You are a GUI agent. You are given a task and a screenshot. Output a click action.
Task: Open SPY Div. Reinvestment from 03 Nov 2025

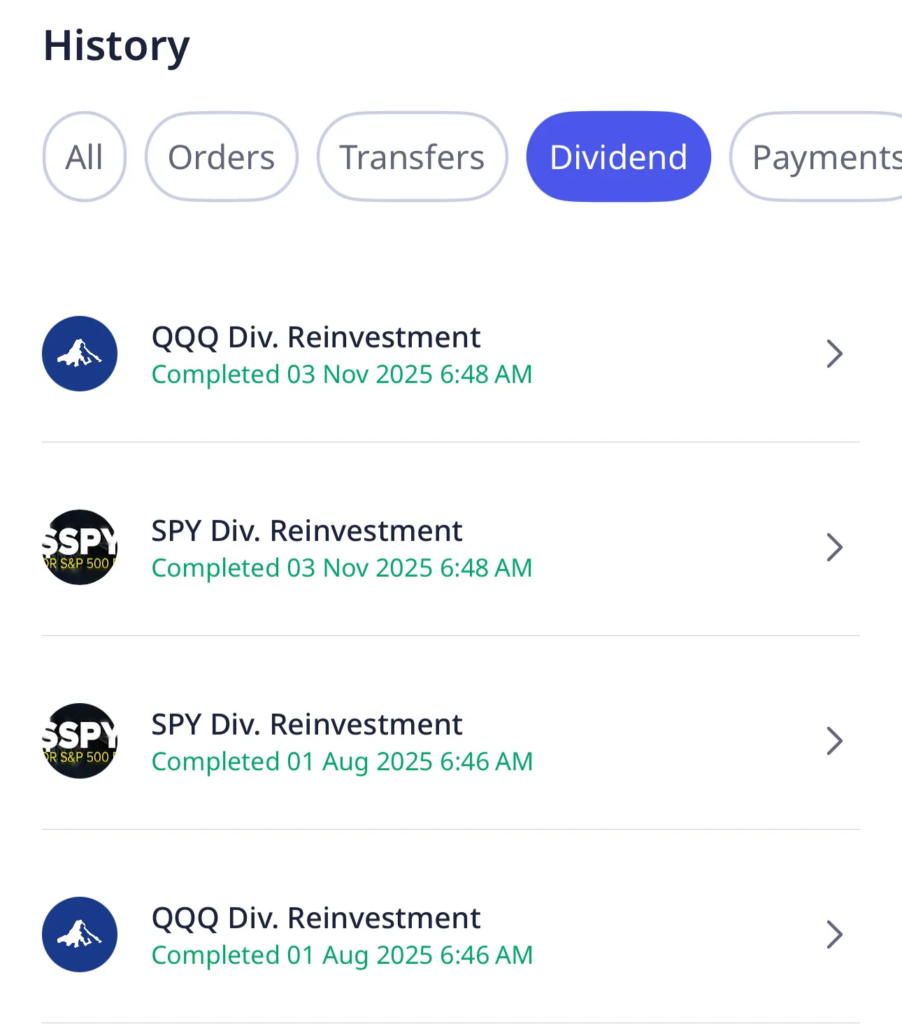click(x=451, y=547)
